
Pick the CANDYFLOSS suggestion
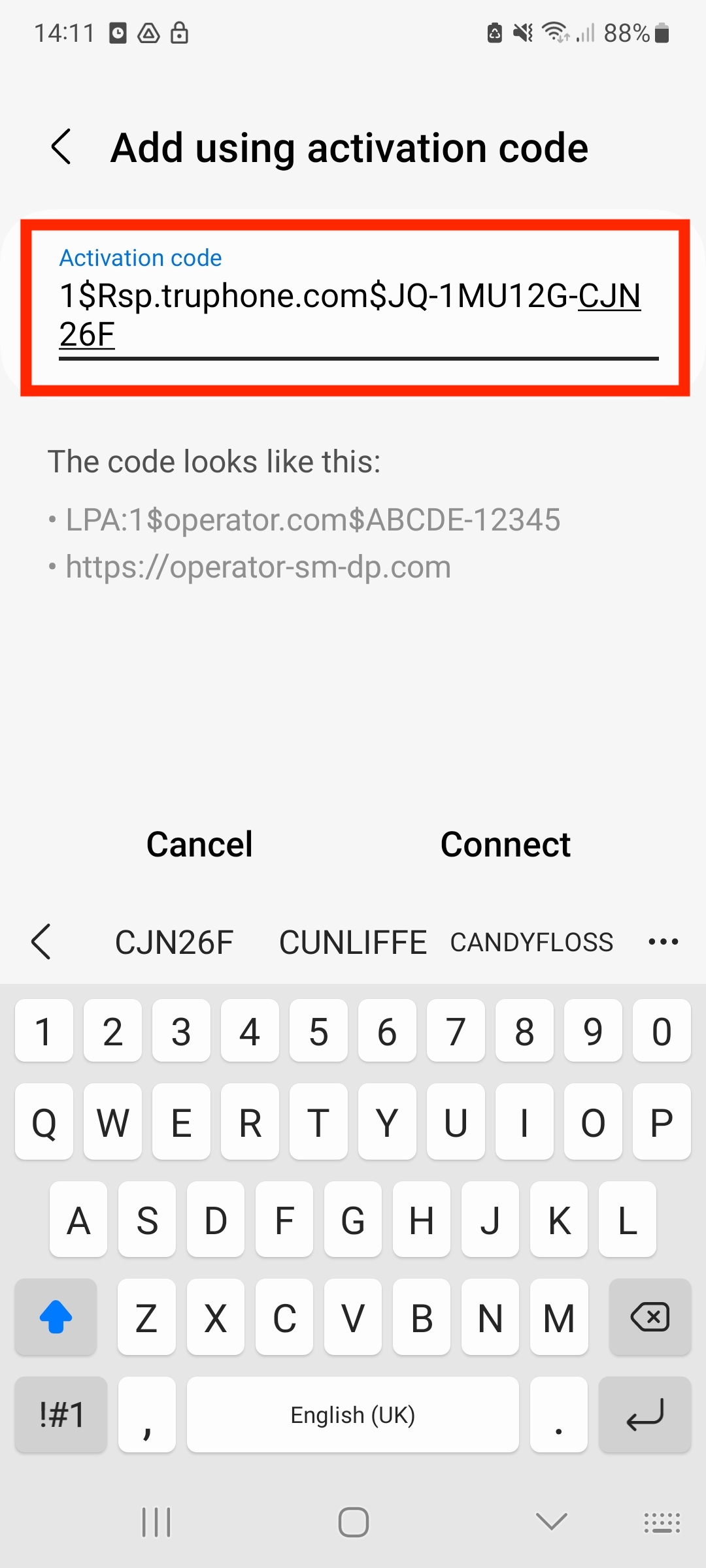pyautogui.click(x=531, y=942)
